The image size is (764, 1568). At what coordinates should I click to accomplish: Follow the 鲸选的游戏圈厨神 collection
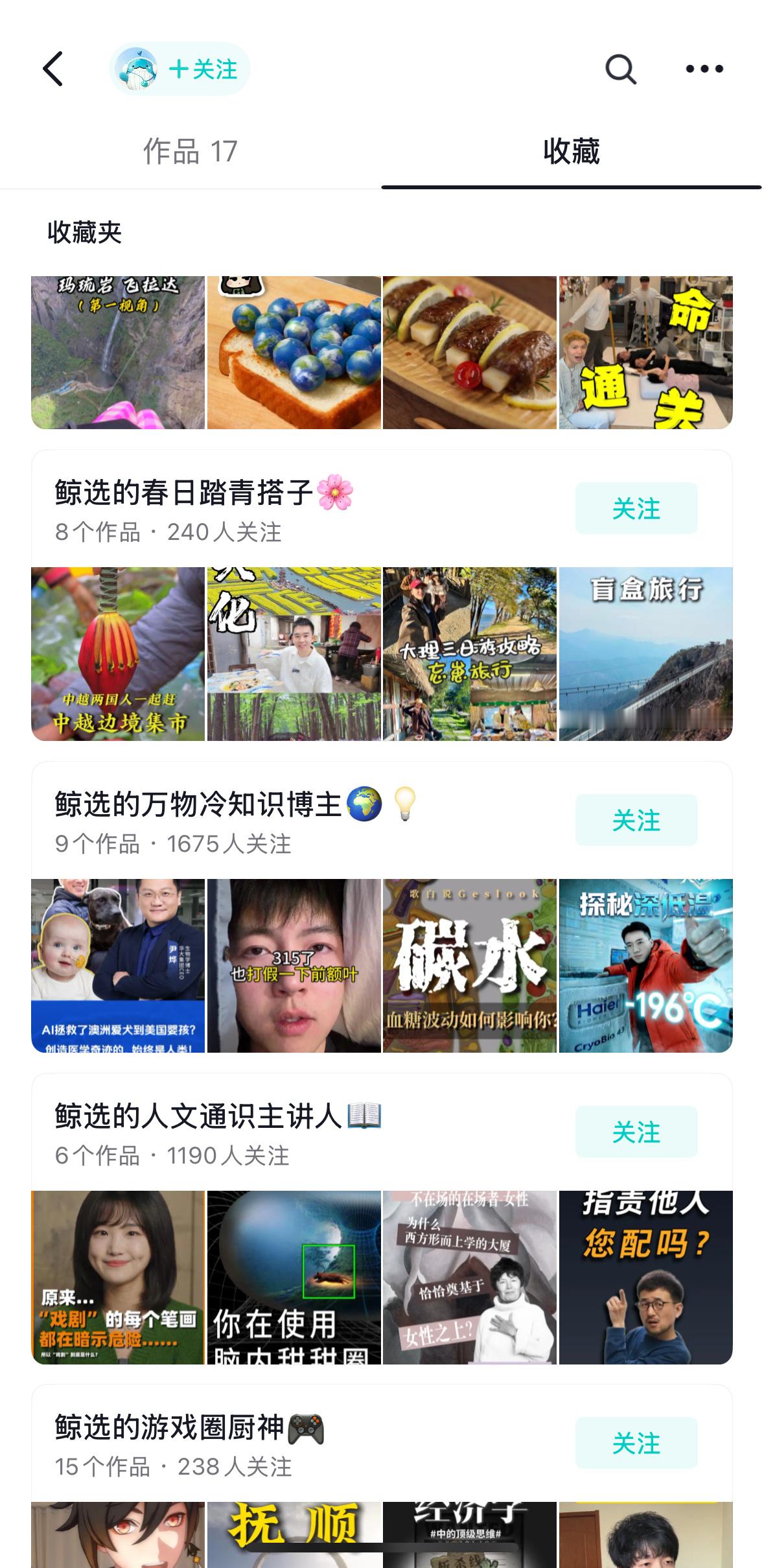point(636,1443)
